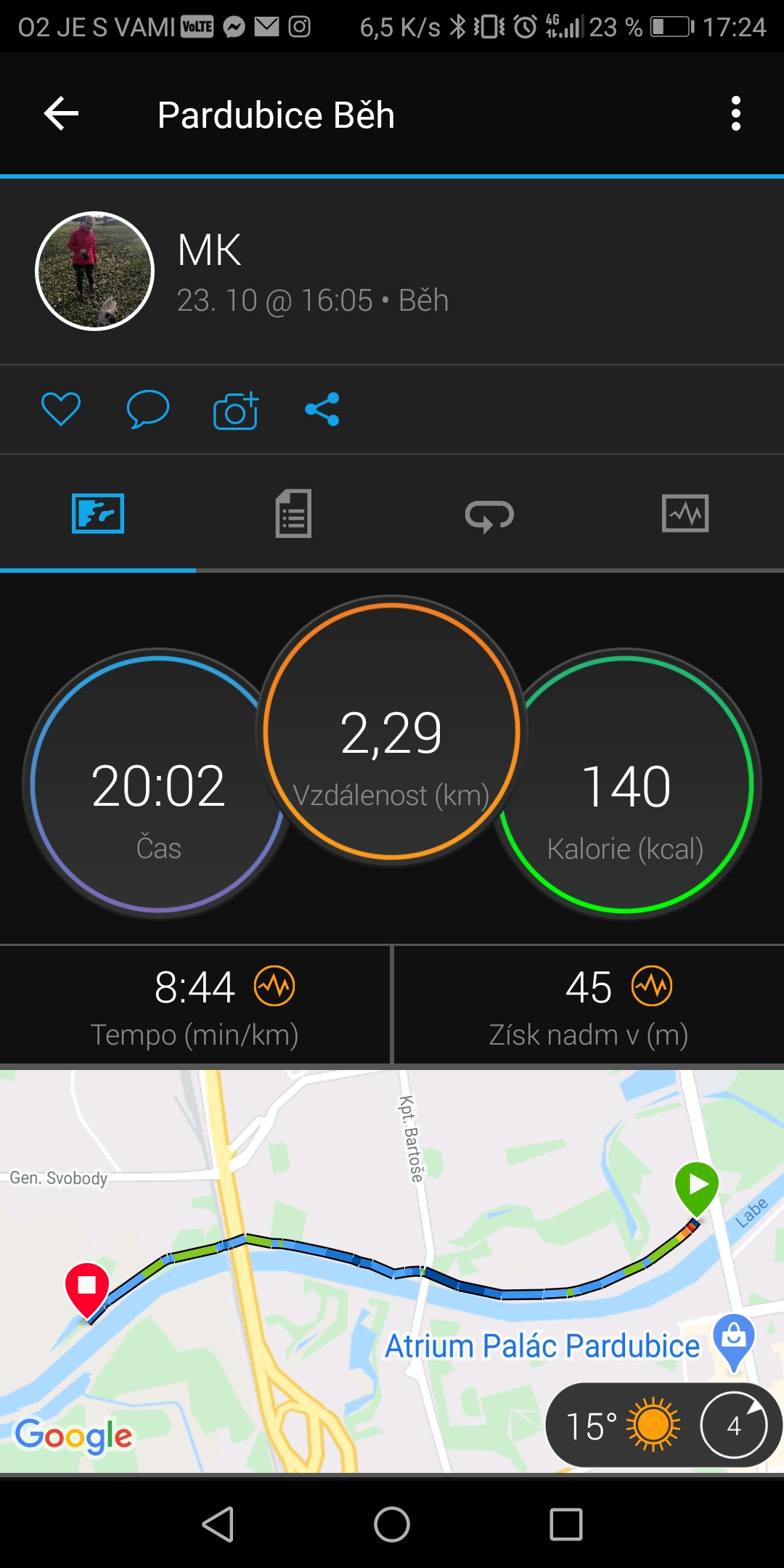Tap the Android home button
The width and height of the screenshot is (784, 1568).
coord(392,1524)
